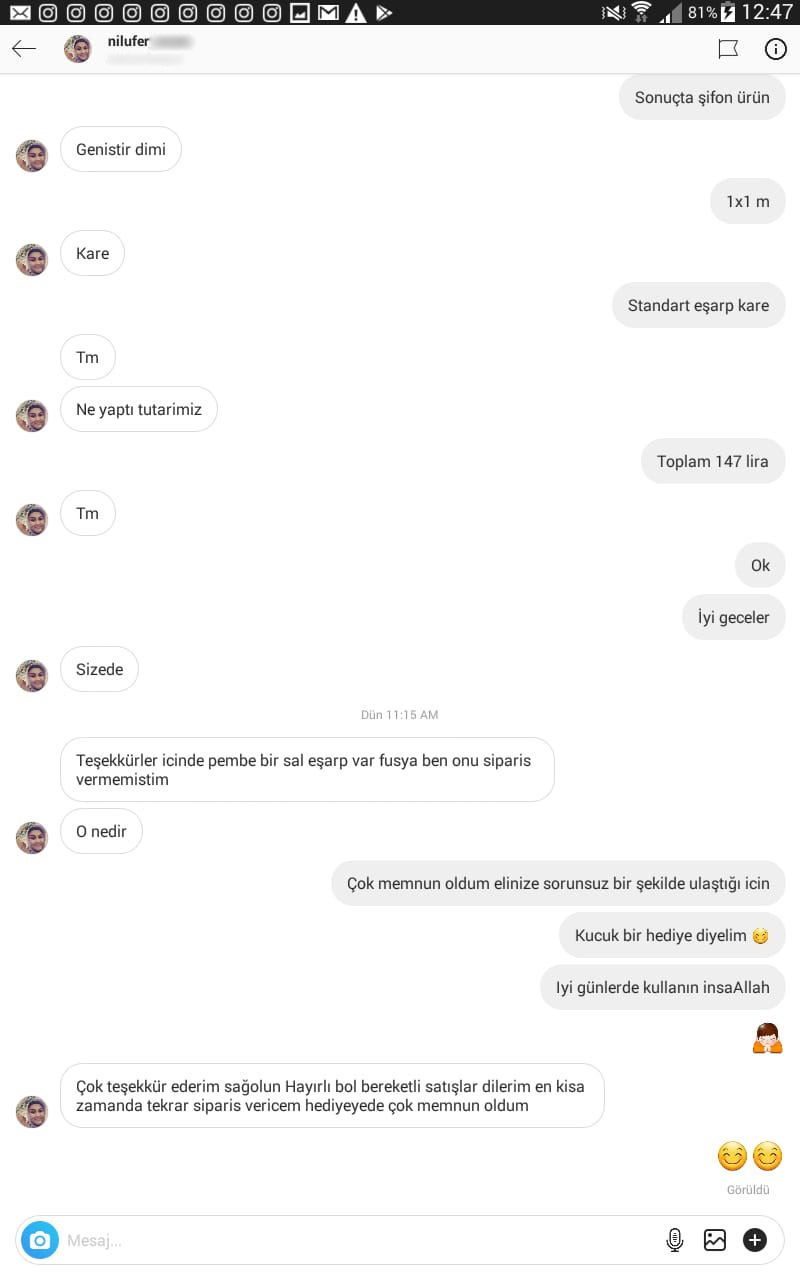Tap the plus icon for more options

(755, 1241)
